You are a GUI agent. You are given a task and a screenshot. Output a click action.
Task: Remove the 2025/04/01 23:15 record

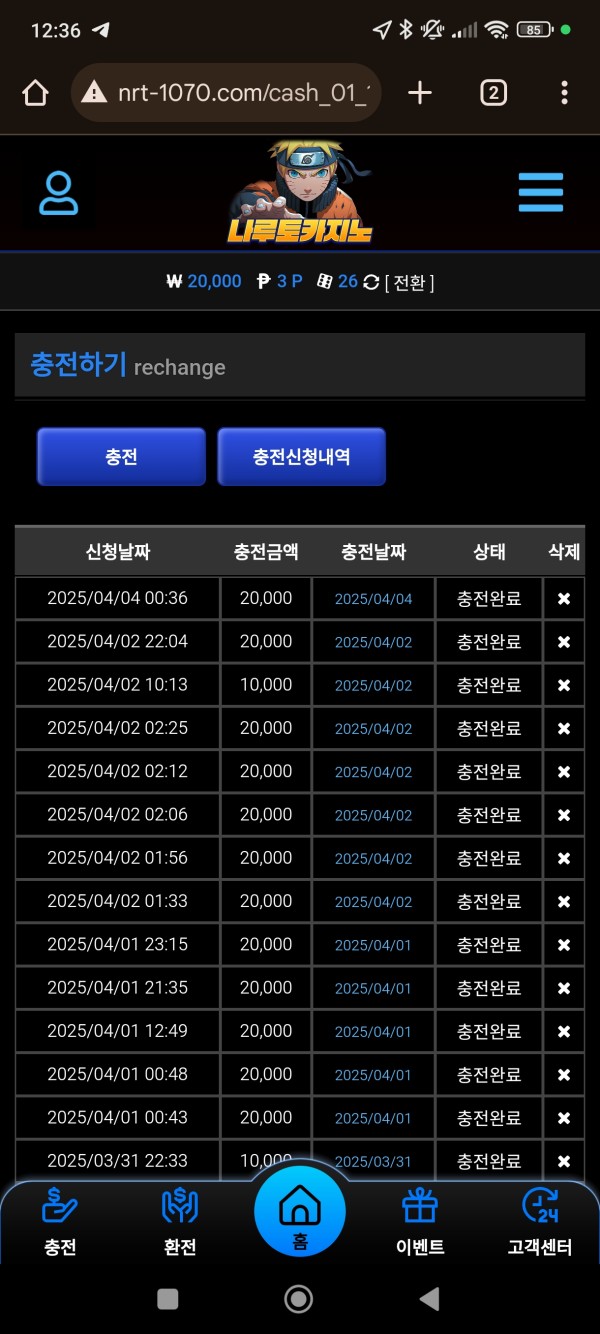click(x=563, y=945)
